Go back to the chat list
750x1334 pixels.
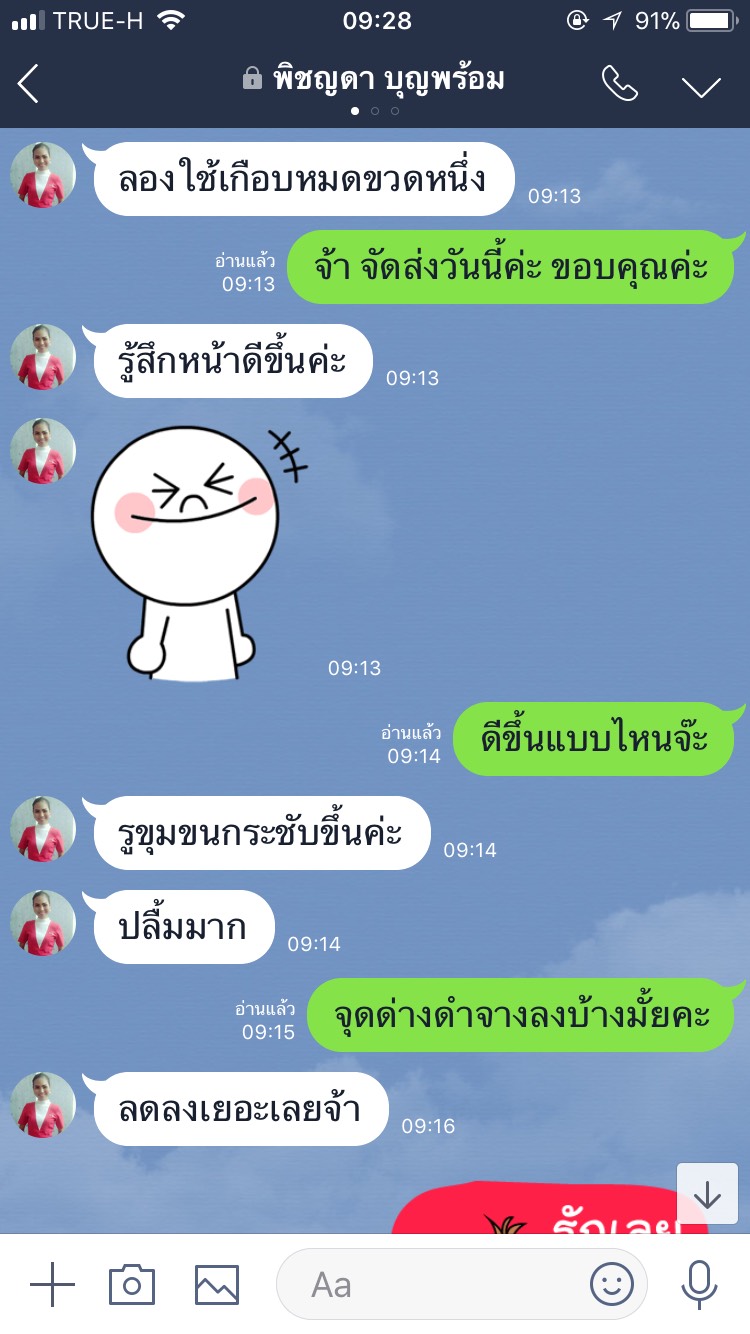(x=29, y=84)
